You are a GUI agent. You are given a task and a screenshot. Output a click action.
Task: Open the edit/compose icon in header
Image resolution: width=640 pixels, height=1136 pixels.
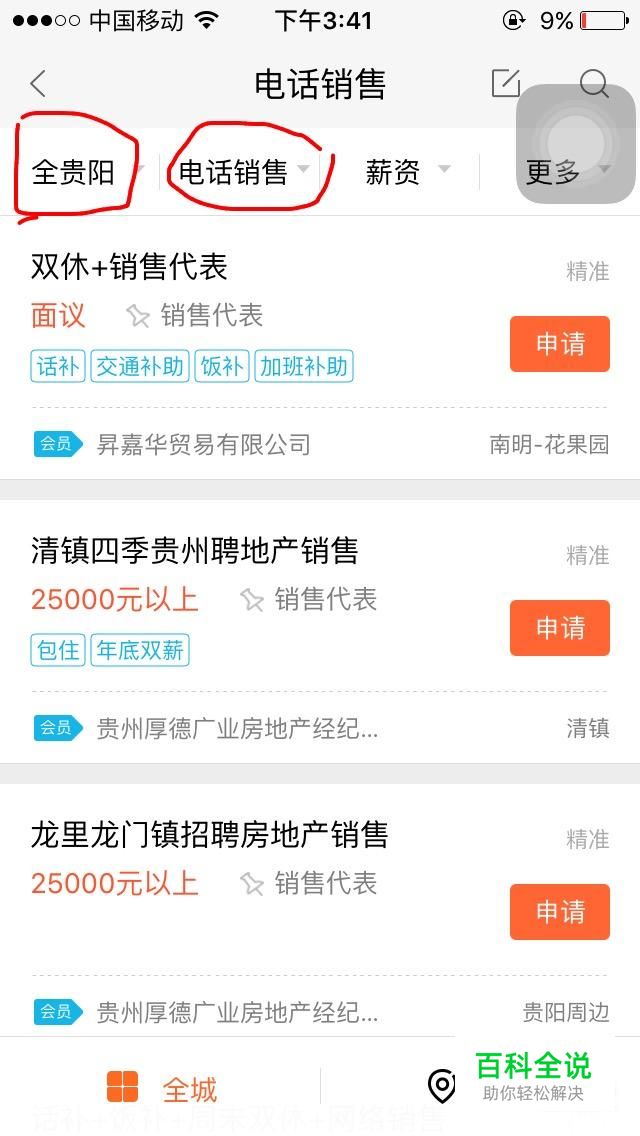click(x=506, y=83)
